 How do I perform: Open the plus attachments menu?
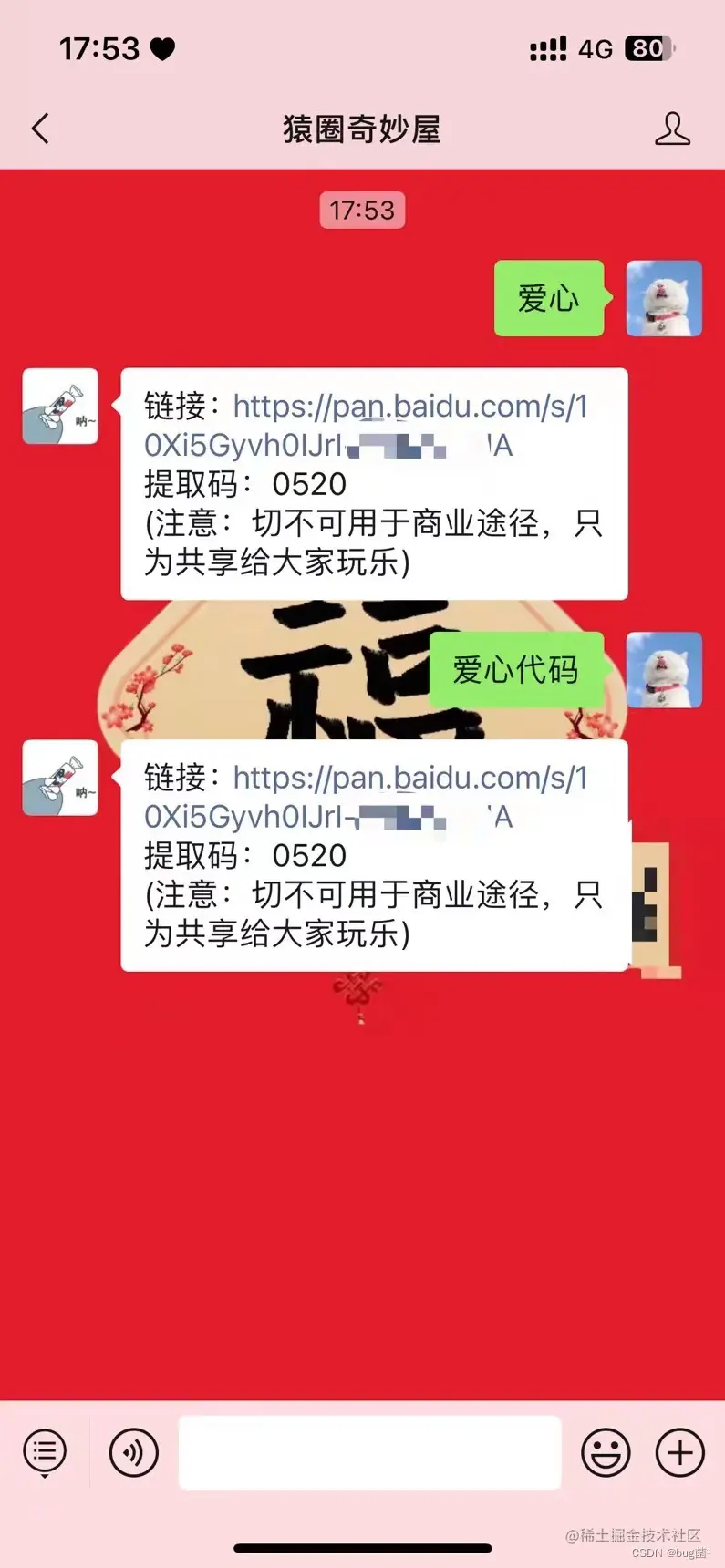pos(680,1451)
